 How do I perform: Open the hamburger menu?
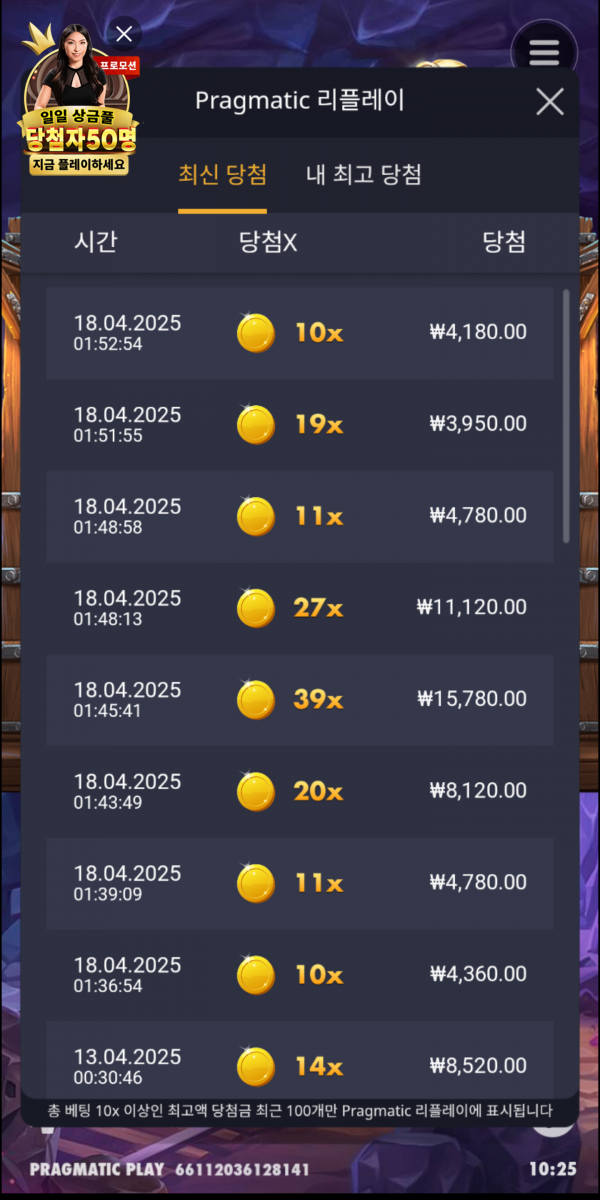click(543, 51)
